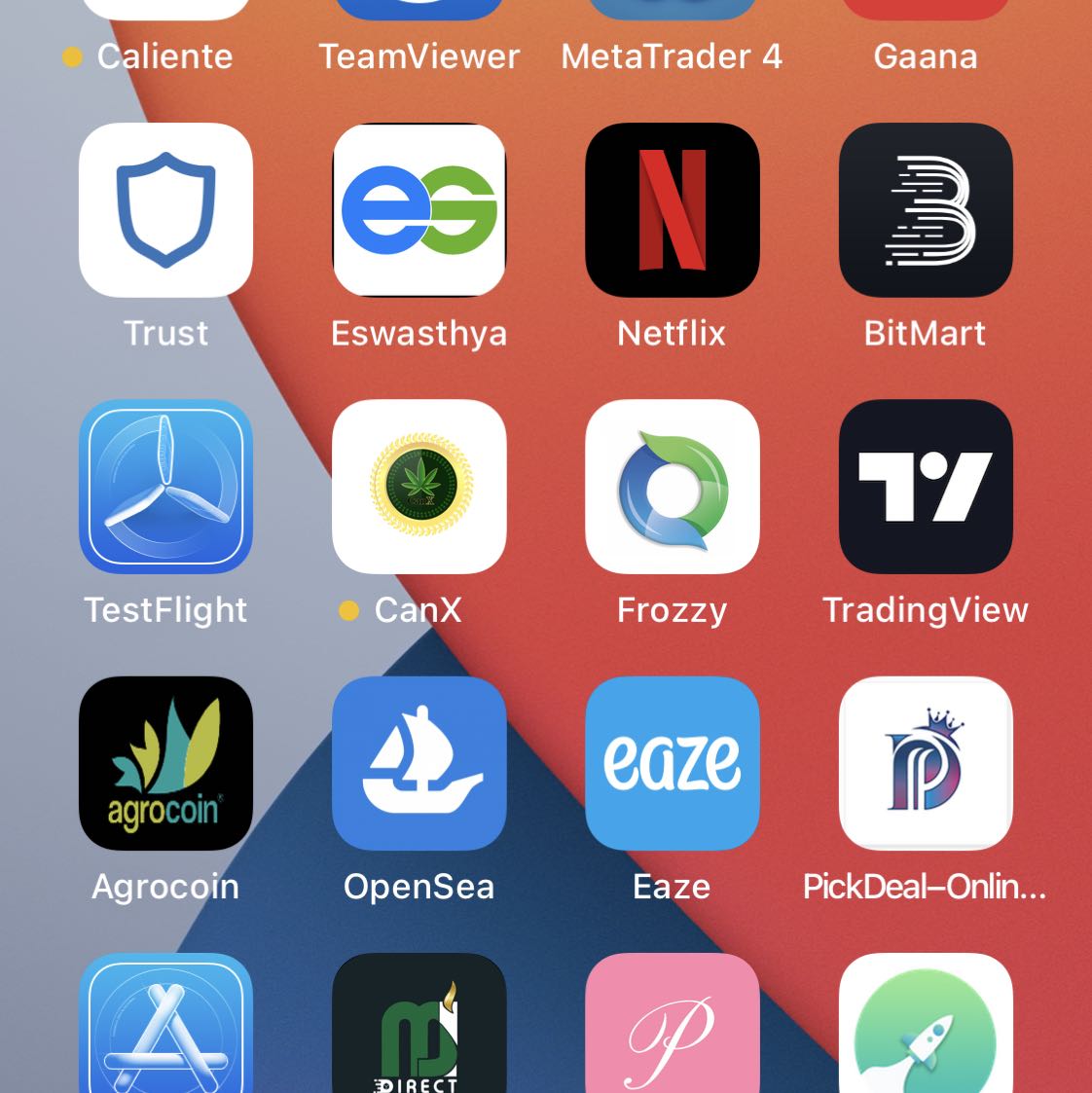Launch the CanX app

pos(419,487)
